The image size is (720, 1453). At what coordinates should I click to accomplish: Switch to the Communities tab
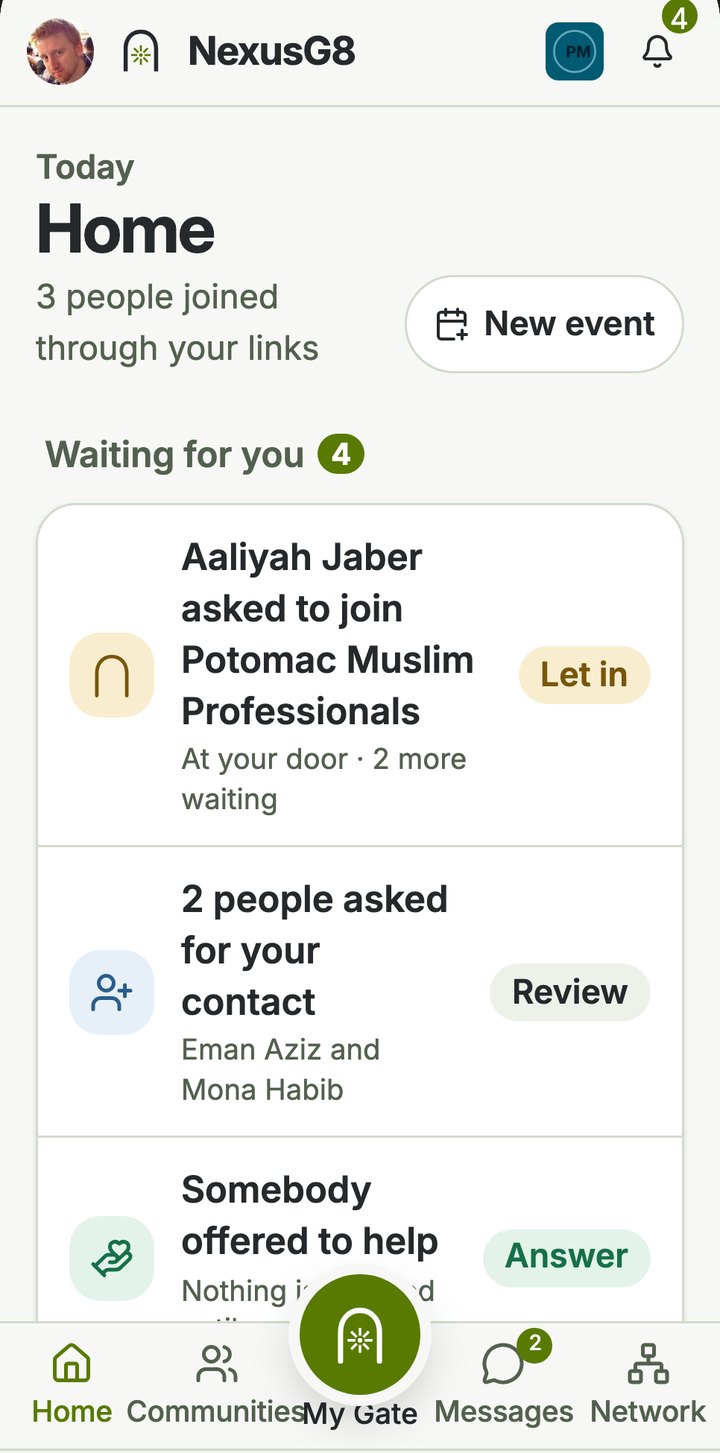(x=216, y=1386)
